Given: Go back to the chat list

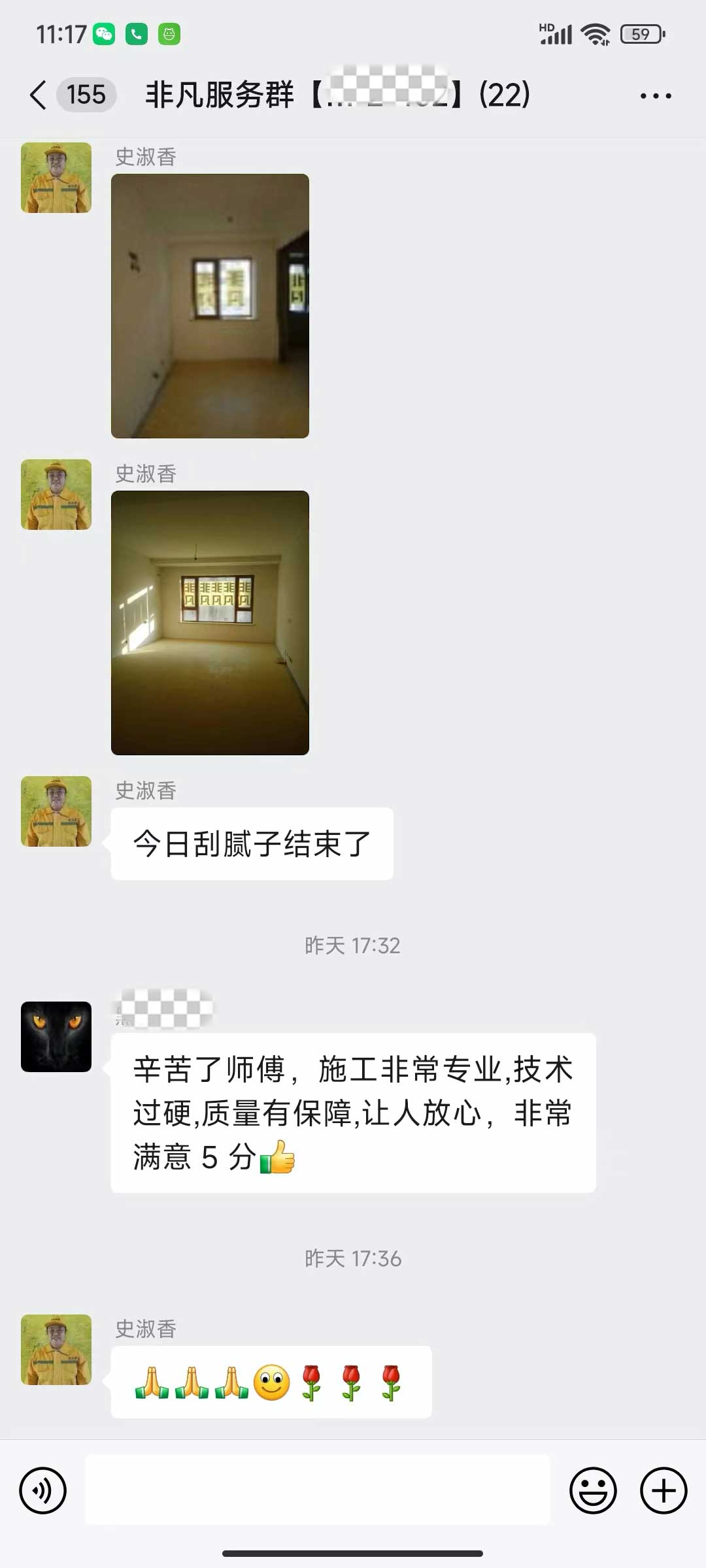Looking at the screenshot, I should point(39,95).
